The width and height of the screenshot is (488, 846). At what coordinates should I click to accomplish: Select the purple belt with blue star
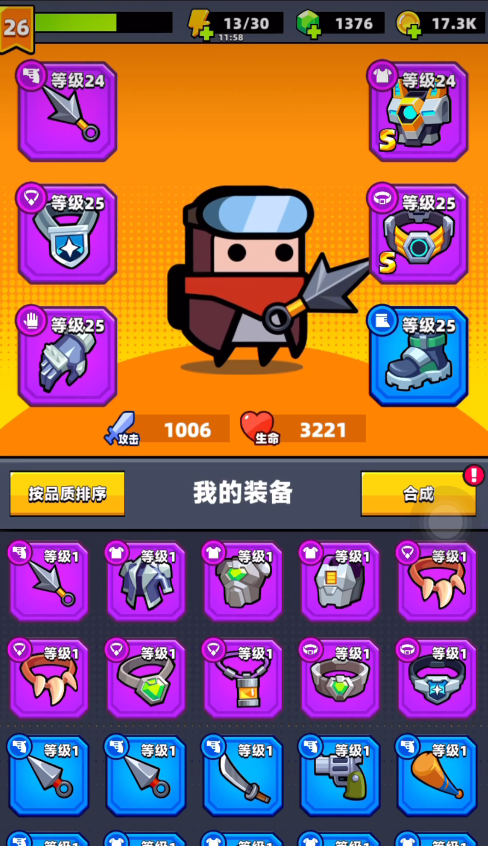[437, 679]
